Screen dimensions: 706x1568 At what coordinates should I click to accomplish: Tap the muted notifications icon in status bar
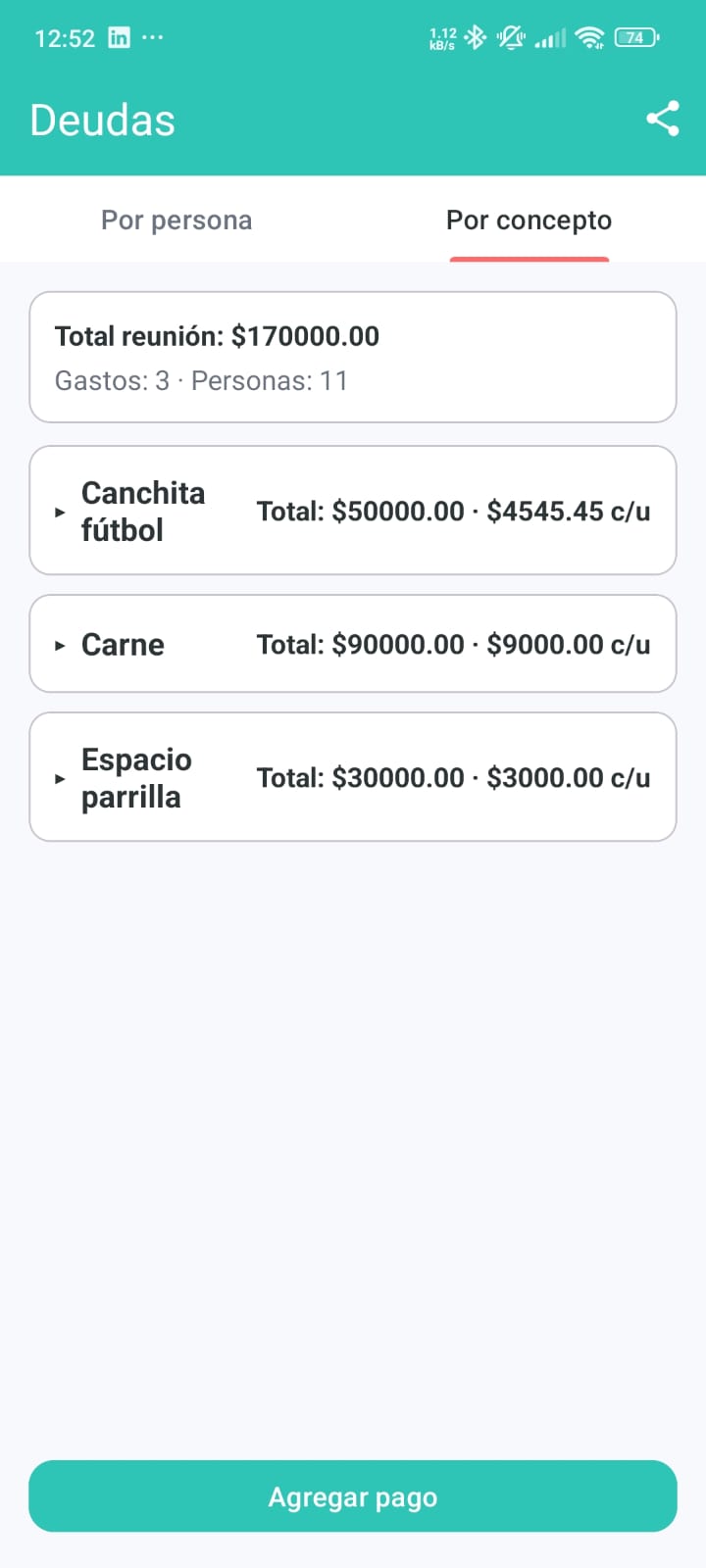pyautogui.click(x=511, y=37)
